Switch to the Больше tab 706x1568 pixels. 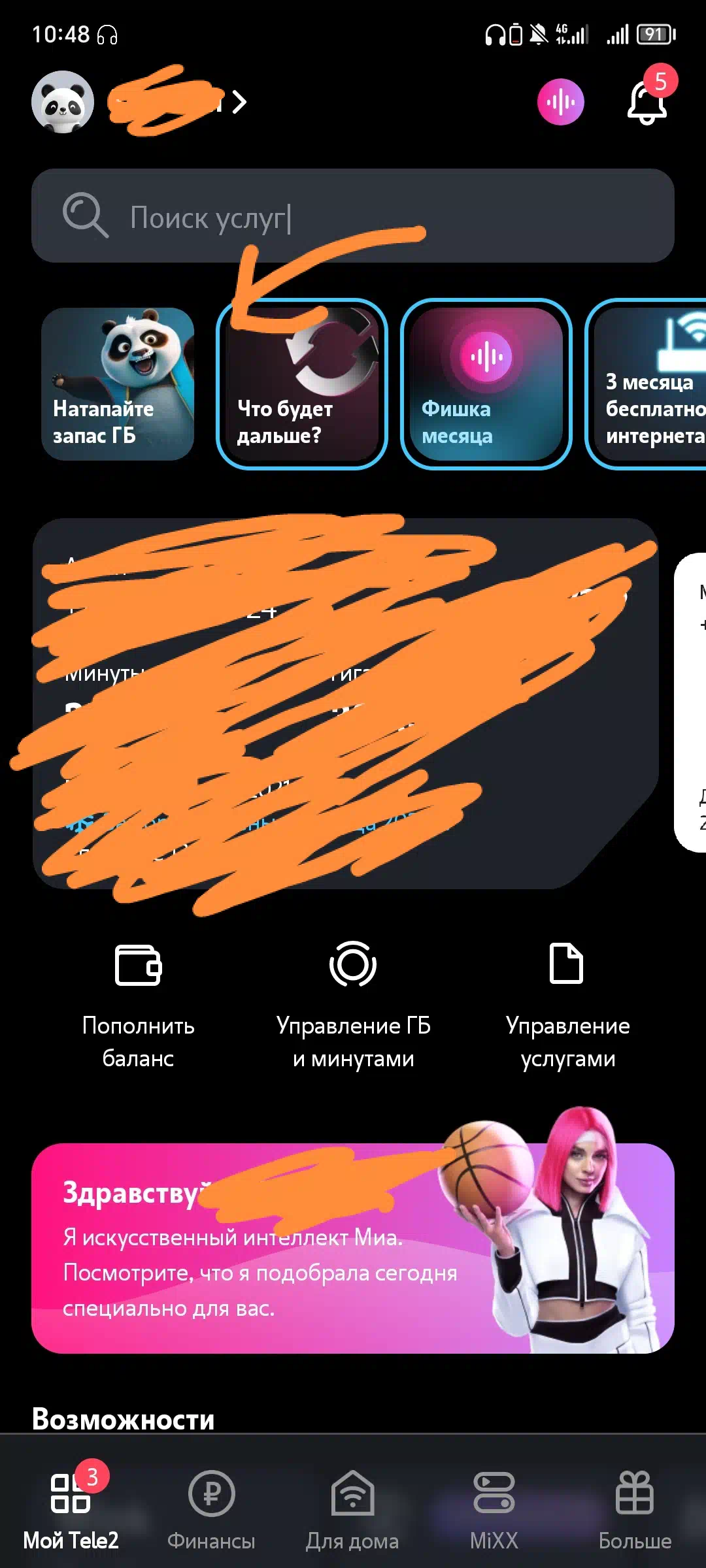pyautogui.click(x=635, y=1510)
